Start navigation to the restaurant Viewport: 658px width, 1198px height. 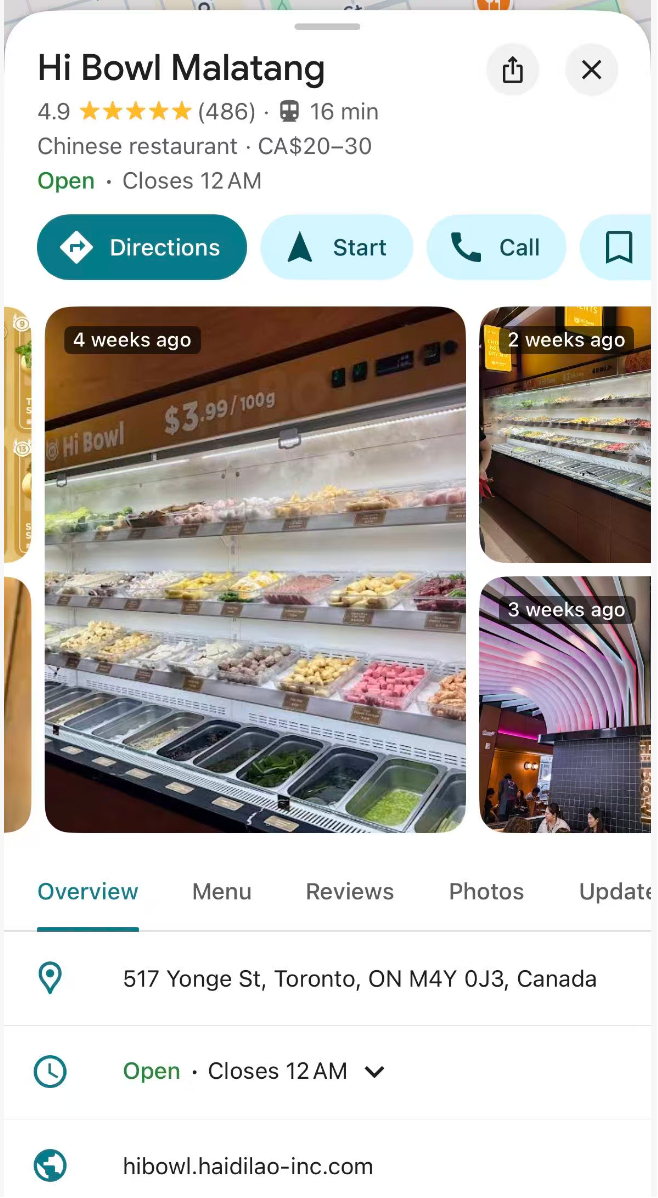[x=337, y=247]
